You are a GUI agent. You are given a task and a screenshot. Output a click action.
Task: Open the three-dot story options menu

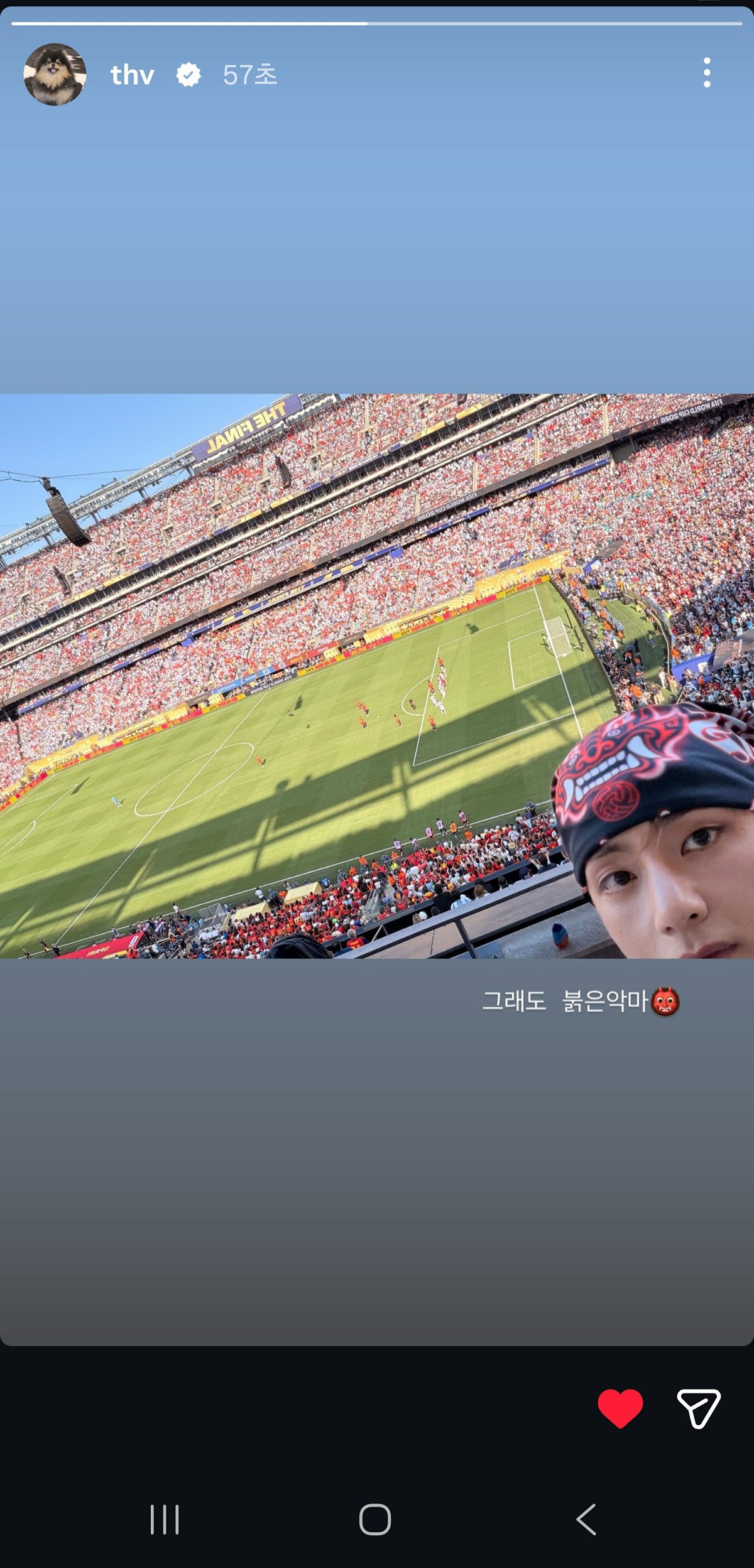707,73
